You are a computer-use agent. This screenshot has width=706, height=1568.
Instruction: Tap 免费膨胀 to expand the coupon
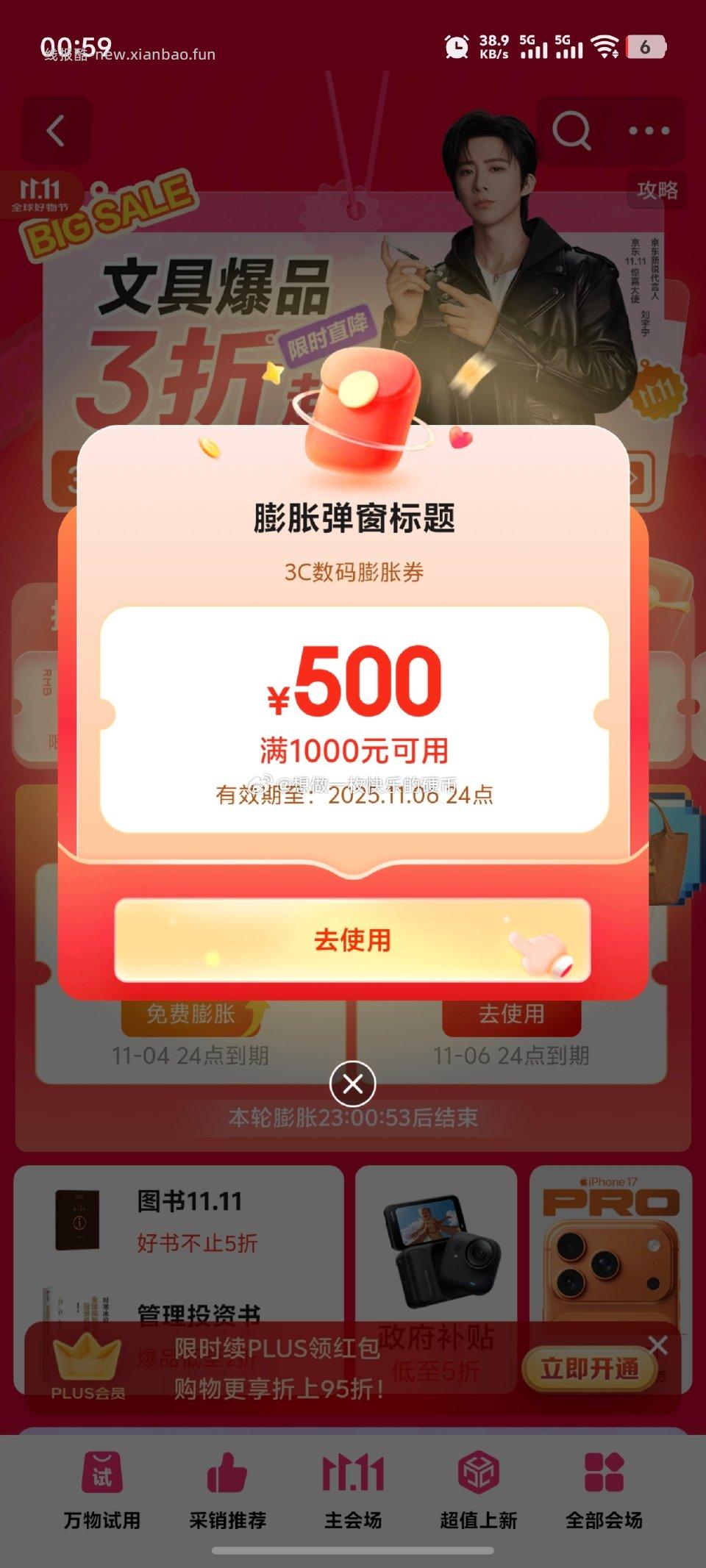(x=191, y=1014)
